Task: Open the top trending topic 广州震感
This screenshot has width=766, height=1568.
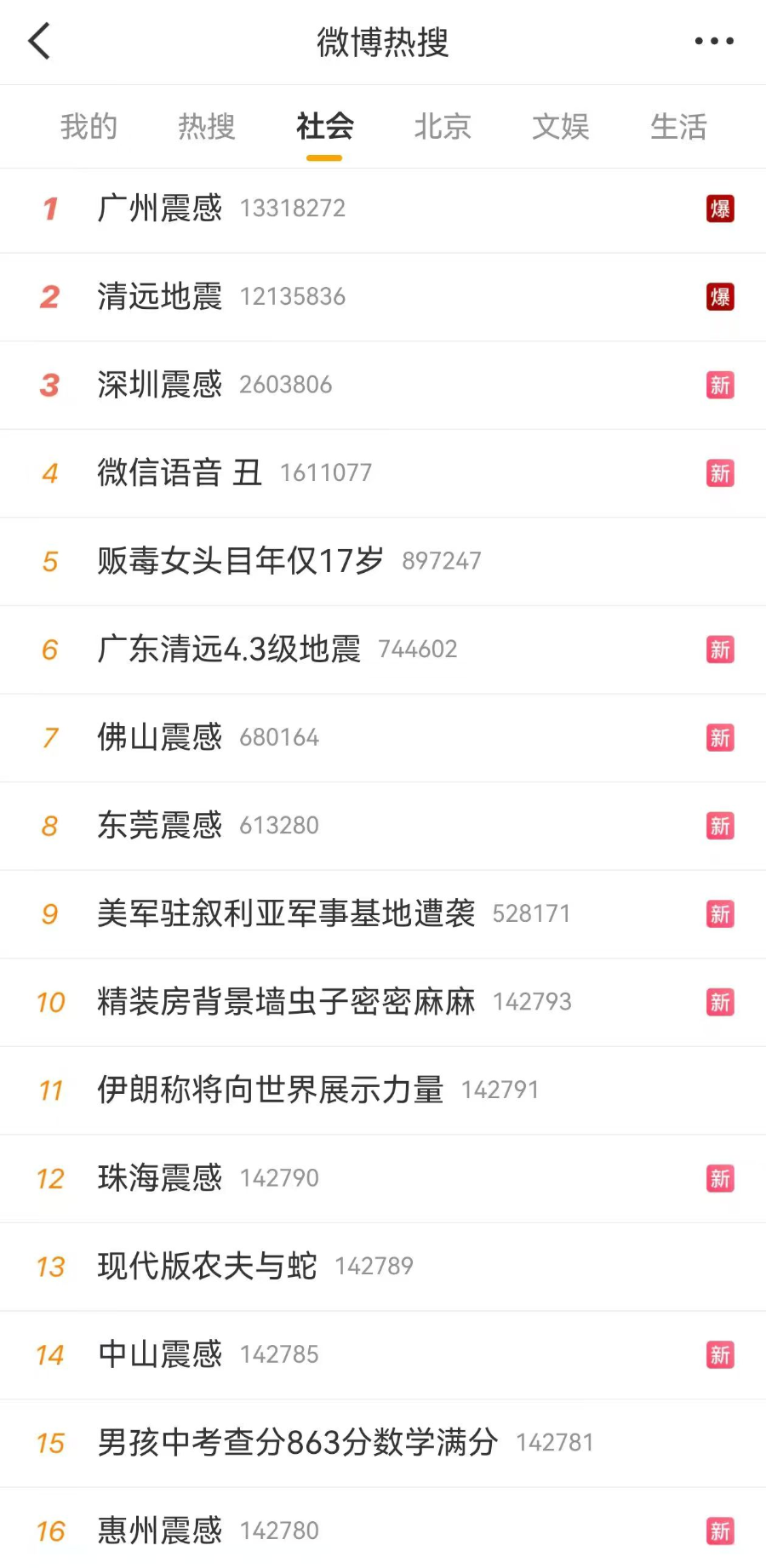Action: 383,209
